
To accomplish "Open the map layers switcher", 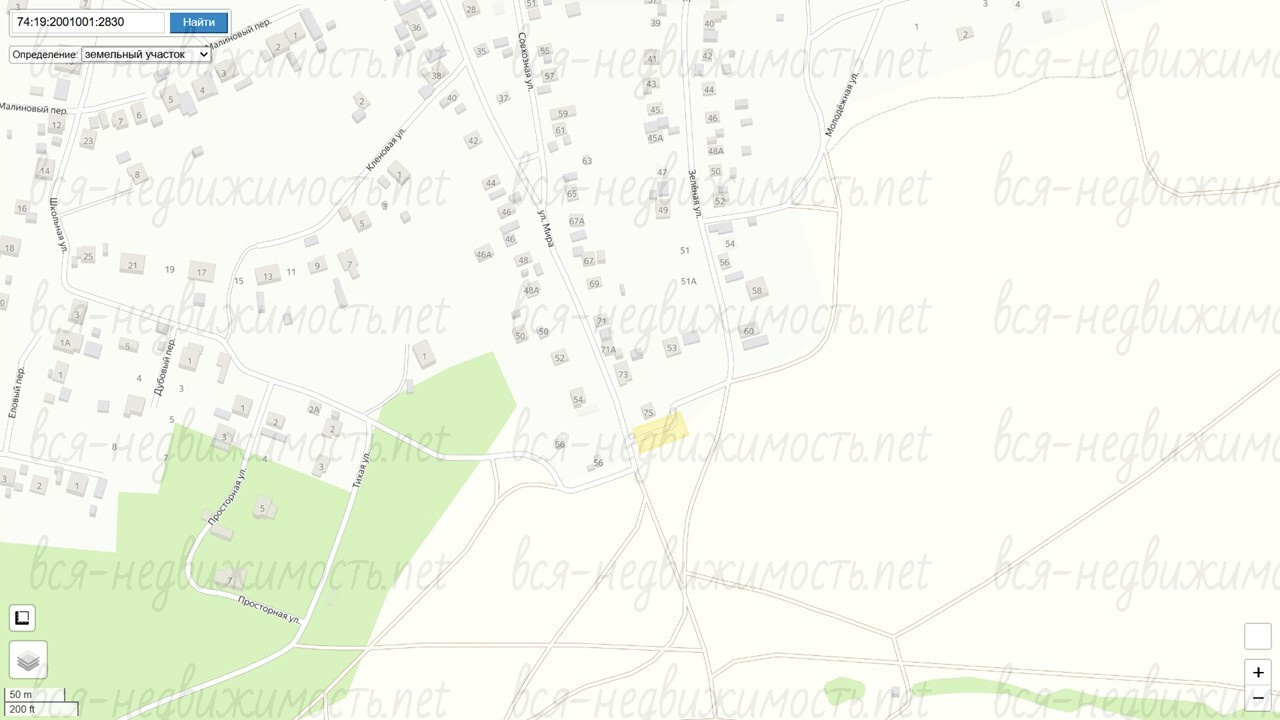I will pos(28,660).
